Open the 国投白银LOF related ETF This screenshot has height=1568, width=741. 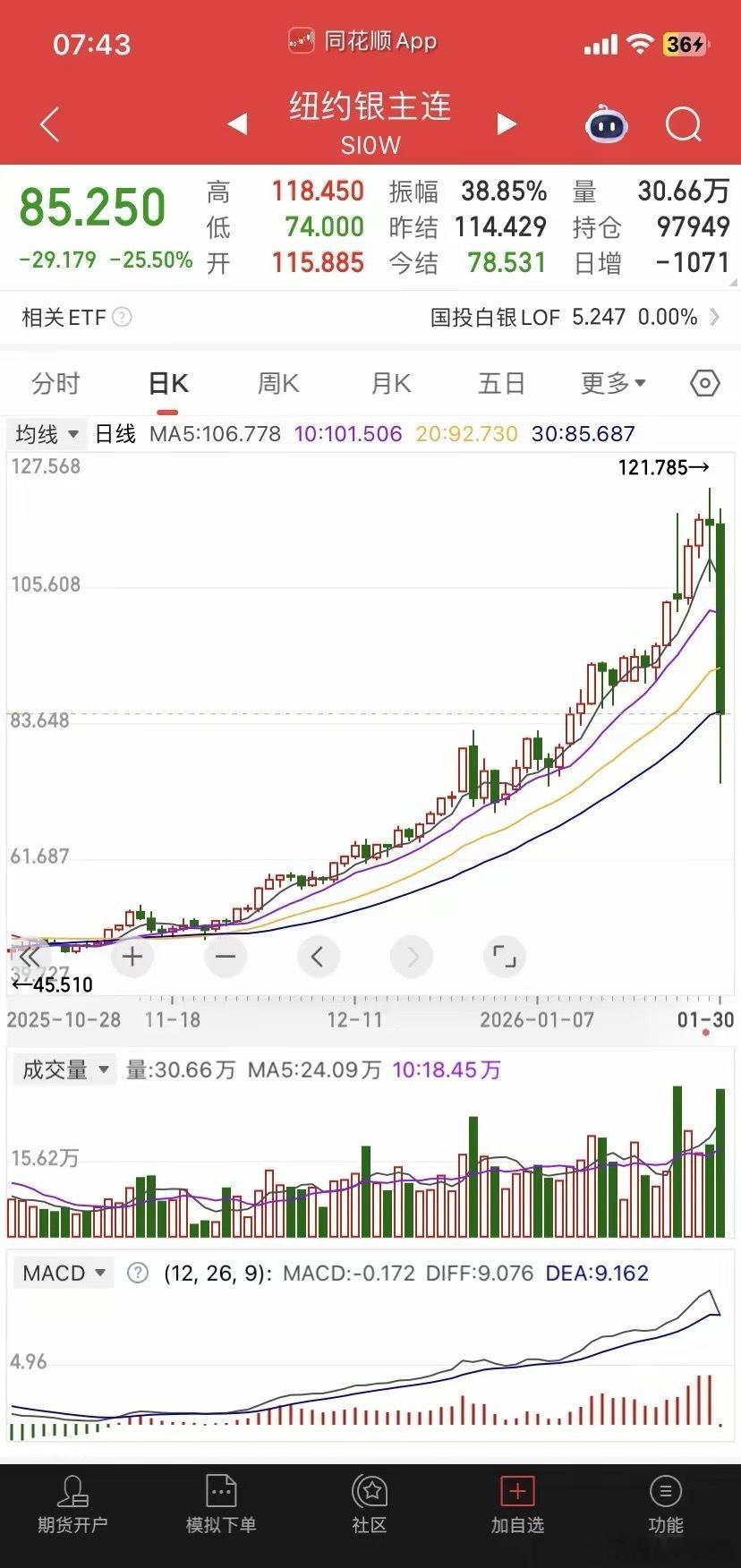coord(573,317)
